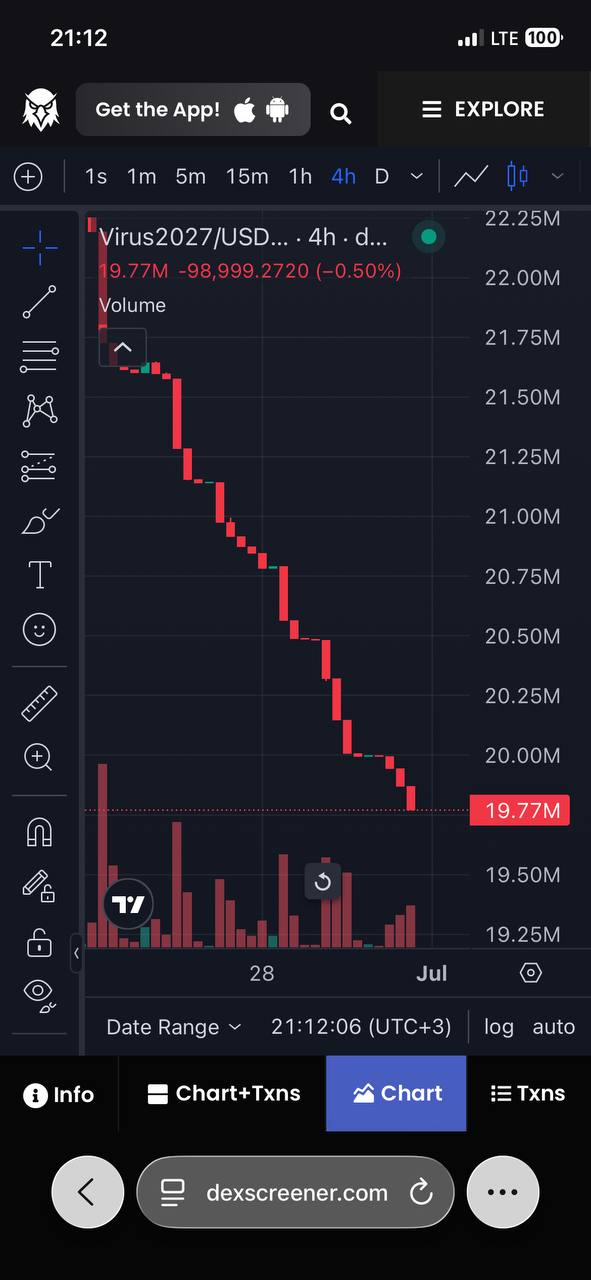Activate the zoom in tool
591x1280 pixels.
tap(39, 757)
